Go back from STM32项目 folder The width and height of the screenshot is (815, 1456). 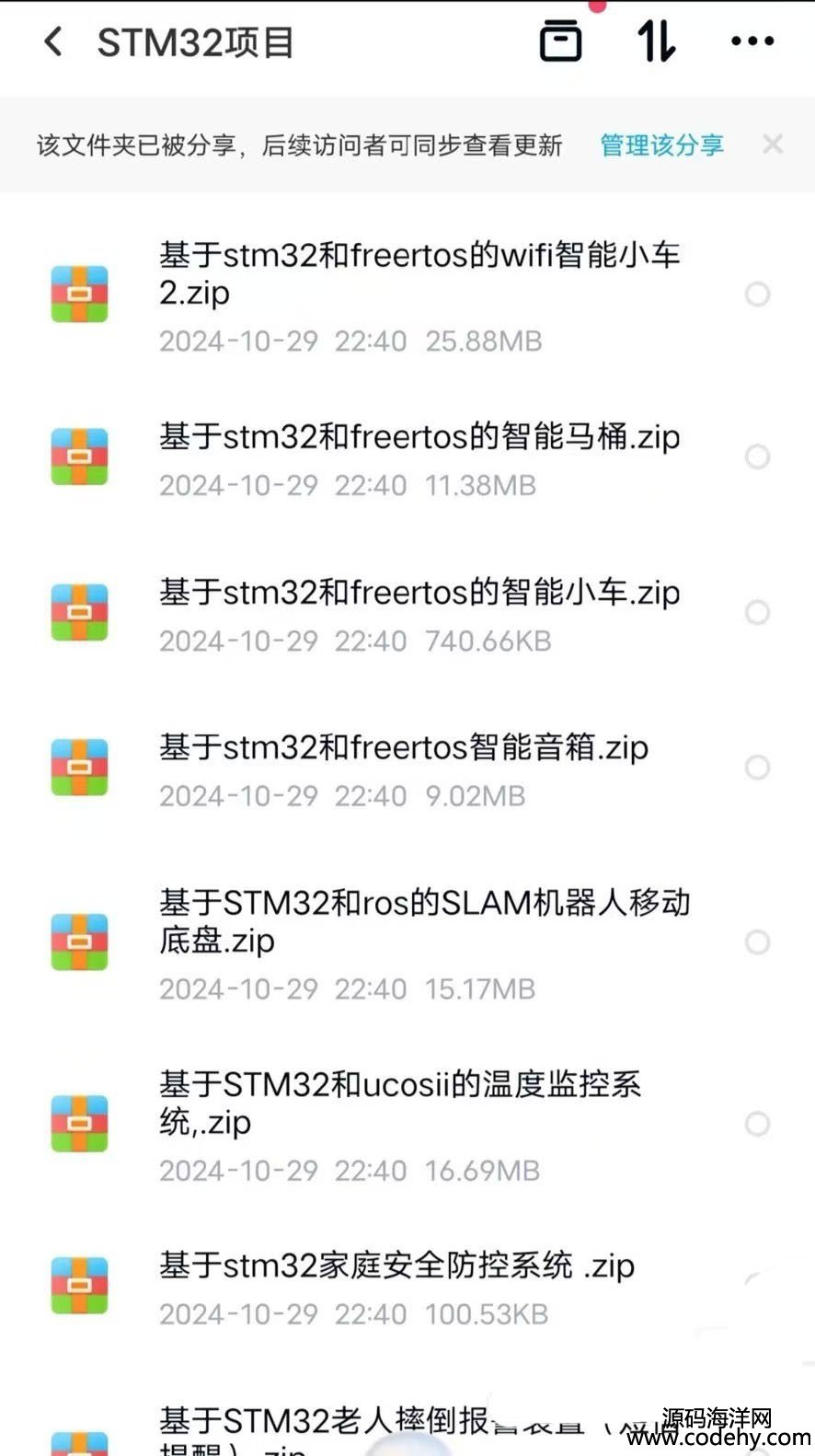click(x=53, y=42)
